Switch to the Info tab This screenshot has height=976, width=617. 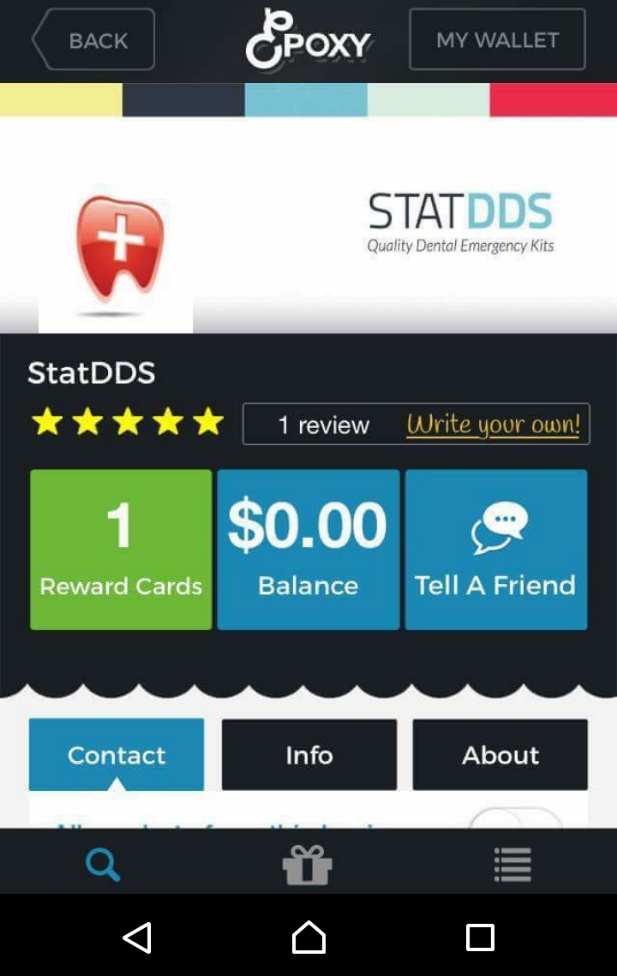point(309,754)
